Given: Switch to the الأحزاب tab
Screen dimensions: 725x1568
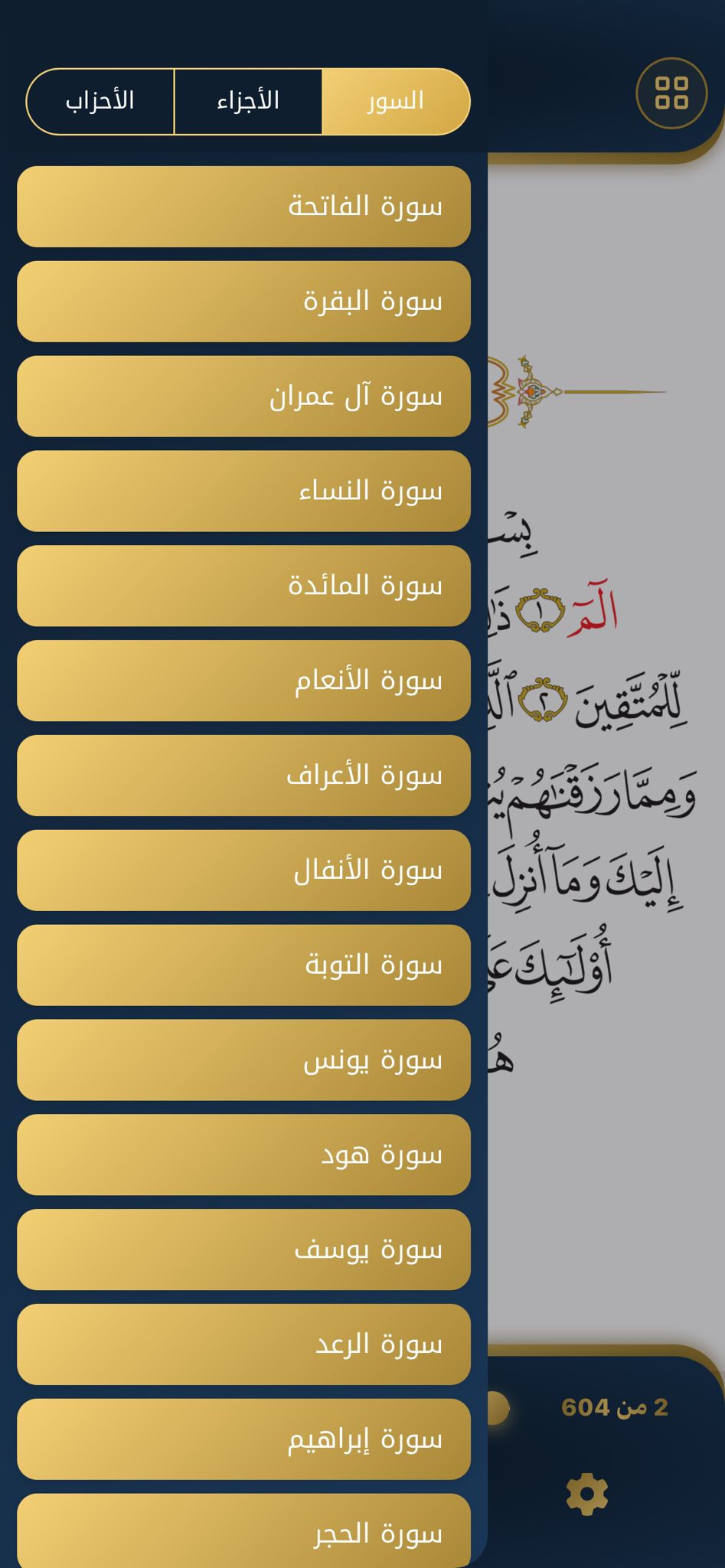Looking at the screenshot, I should point(100,101).
